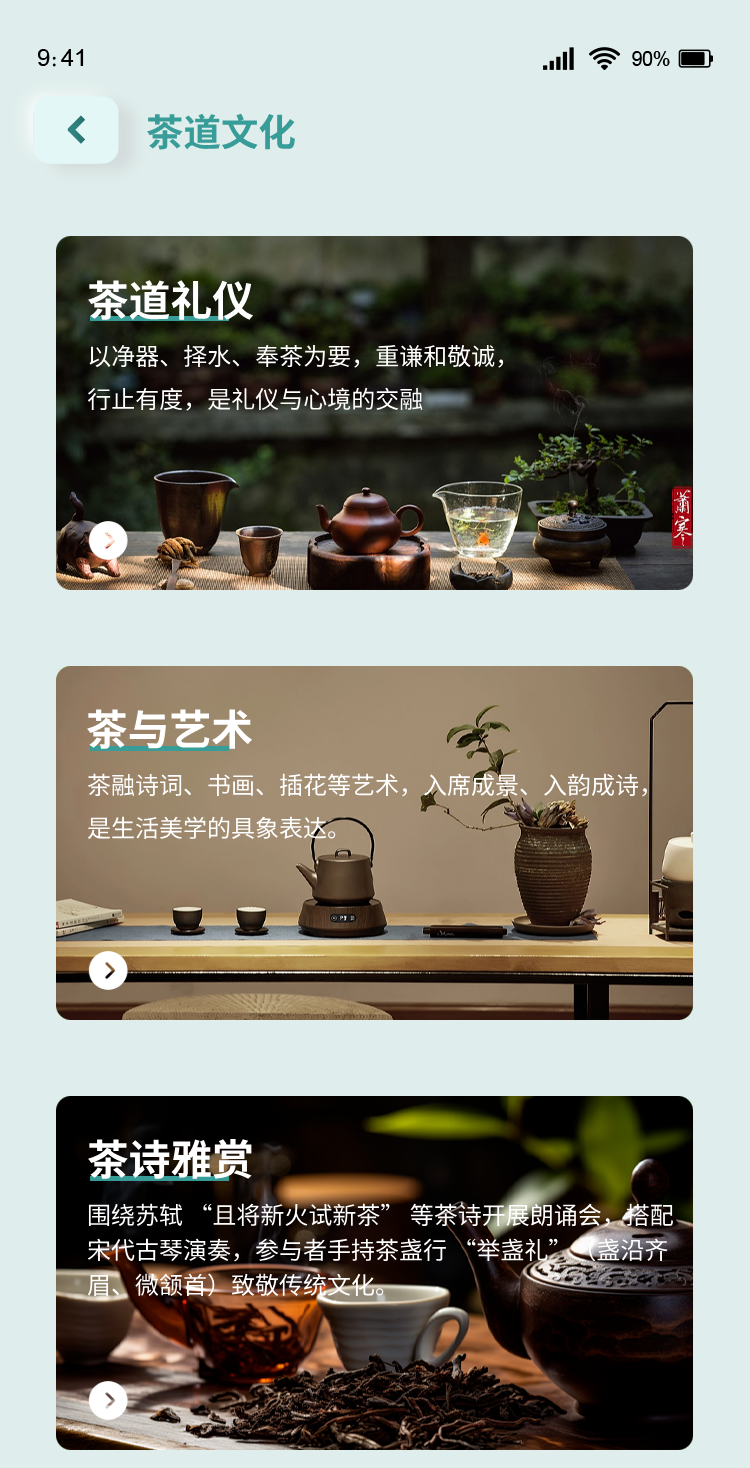Tap the back chevron icon
This screenshot has height=1468, width=750.
(x=76, y=130)
